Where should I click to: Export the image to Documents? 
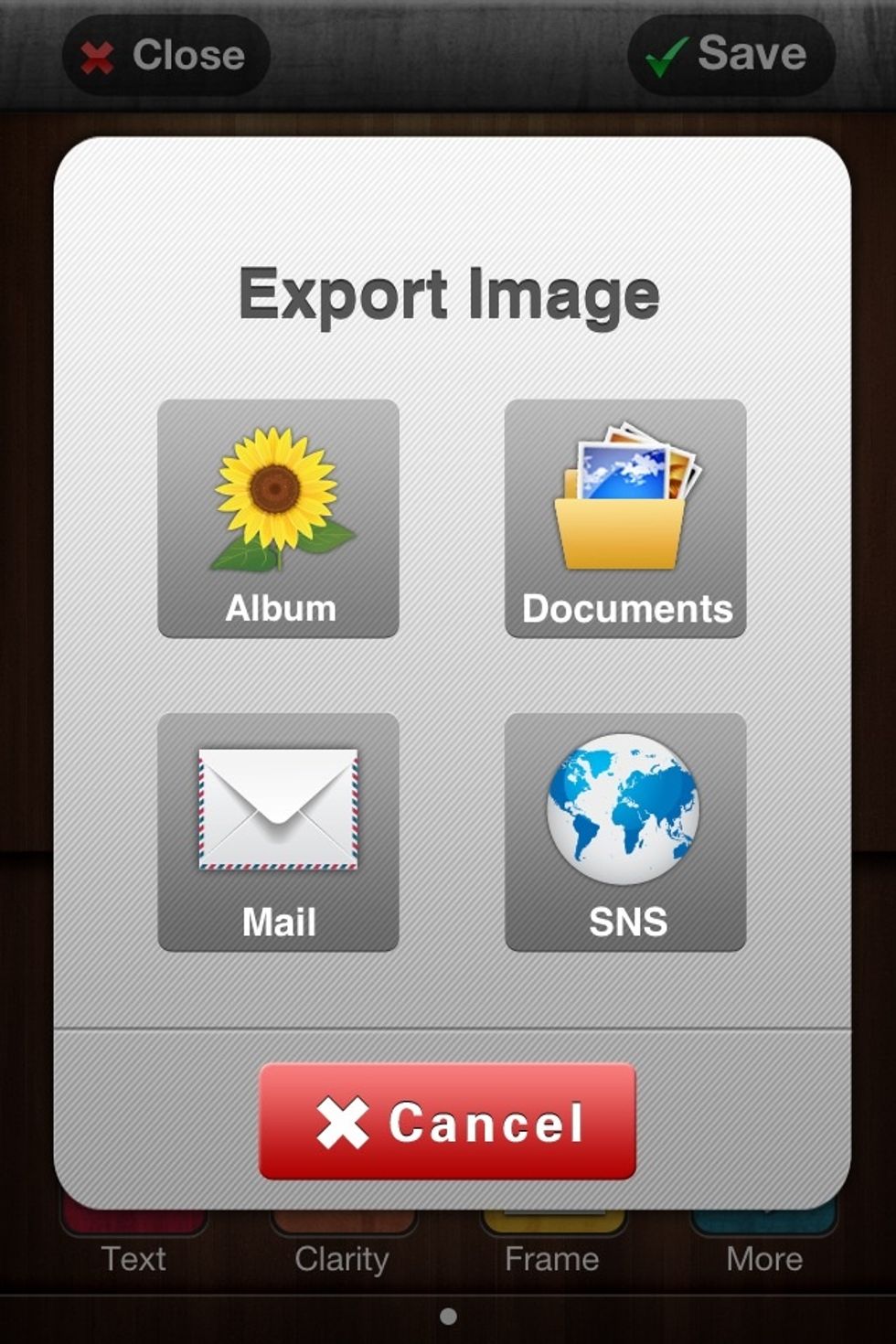pos(625,517)
